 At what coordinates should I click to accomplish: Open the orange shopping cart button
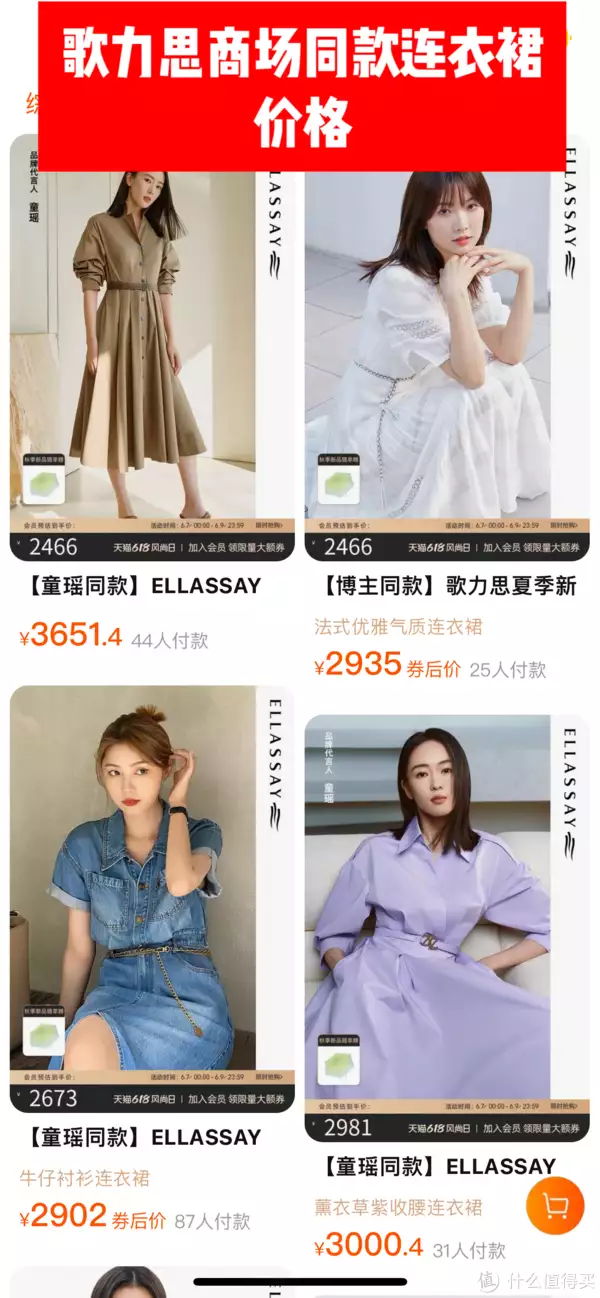(555, 1207)
